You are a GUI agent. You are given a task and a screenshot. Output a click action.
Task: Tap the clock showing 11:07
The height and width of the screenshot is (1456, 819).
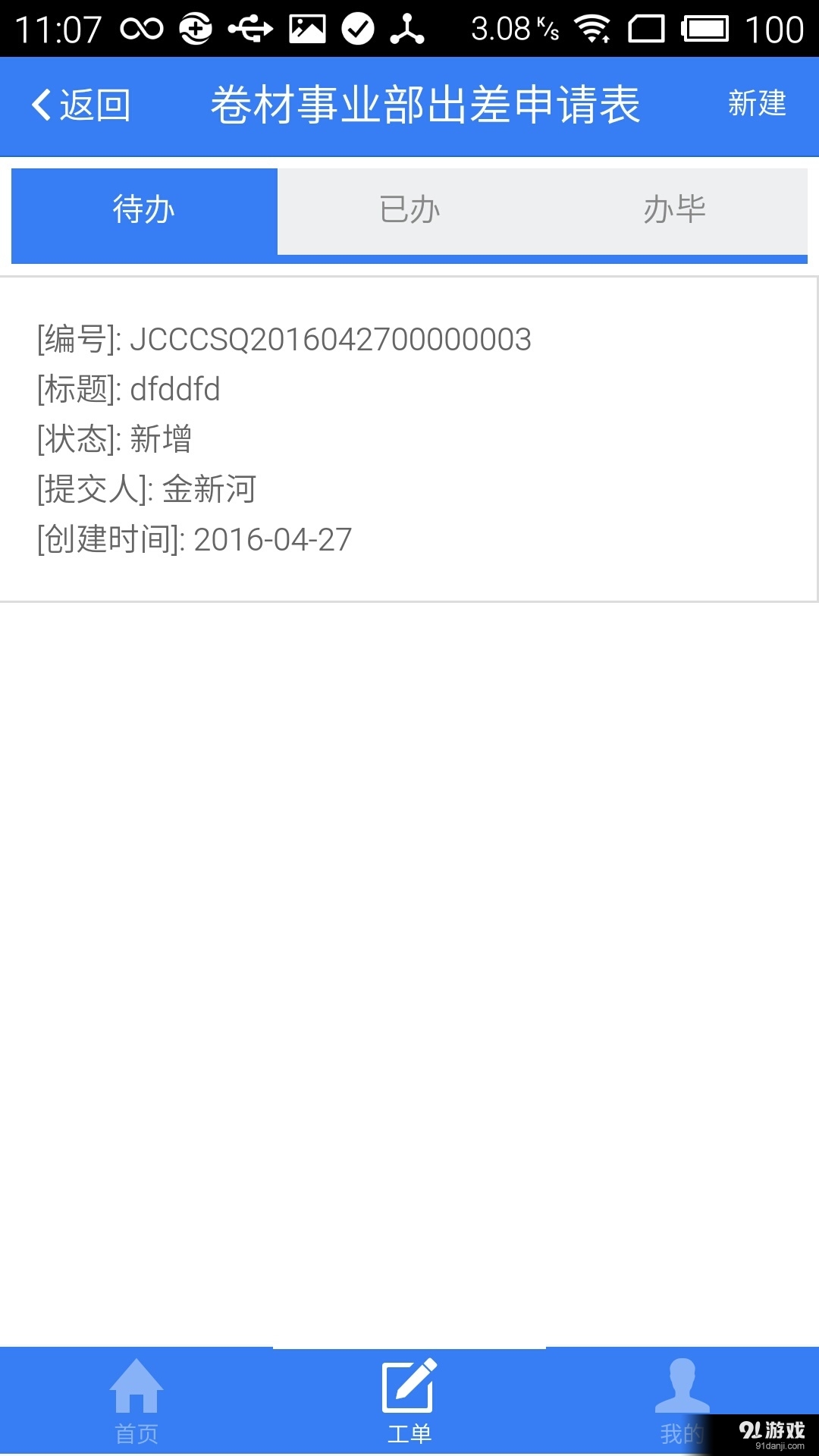click(x=57, y=28)
